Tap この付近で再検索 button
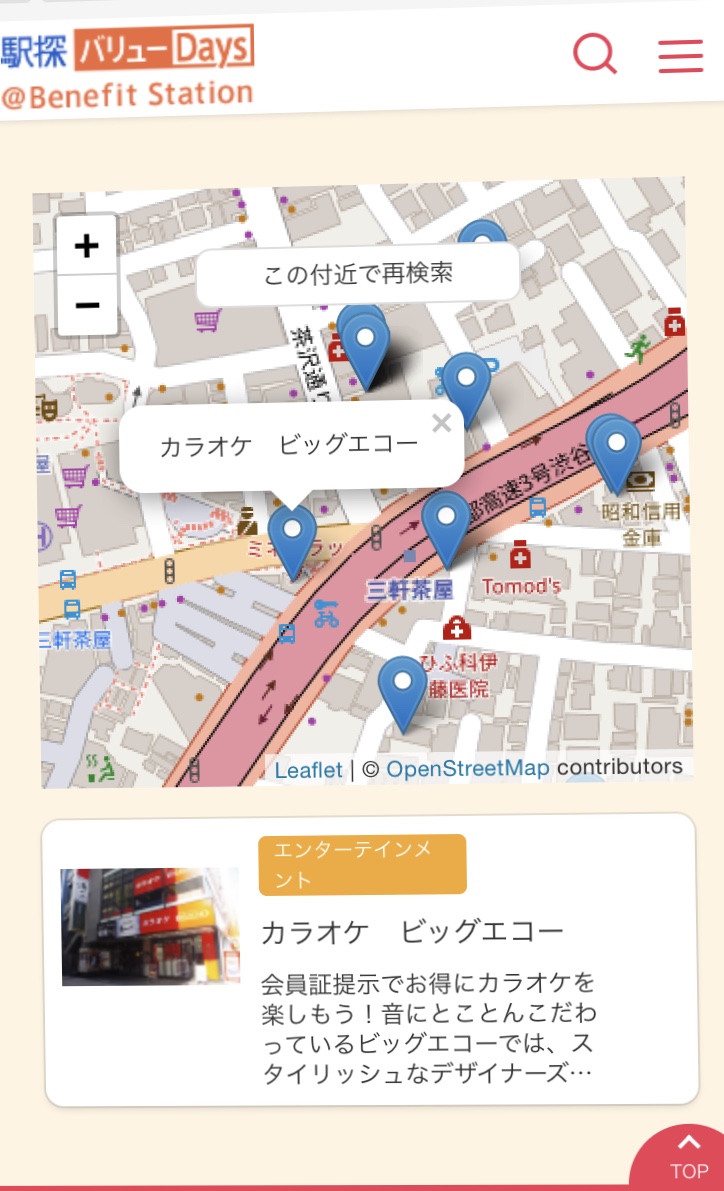 [x=358, y=274]
